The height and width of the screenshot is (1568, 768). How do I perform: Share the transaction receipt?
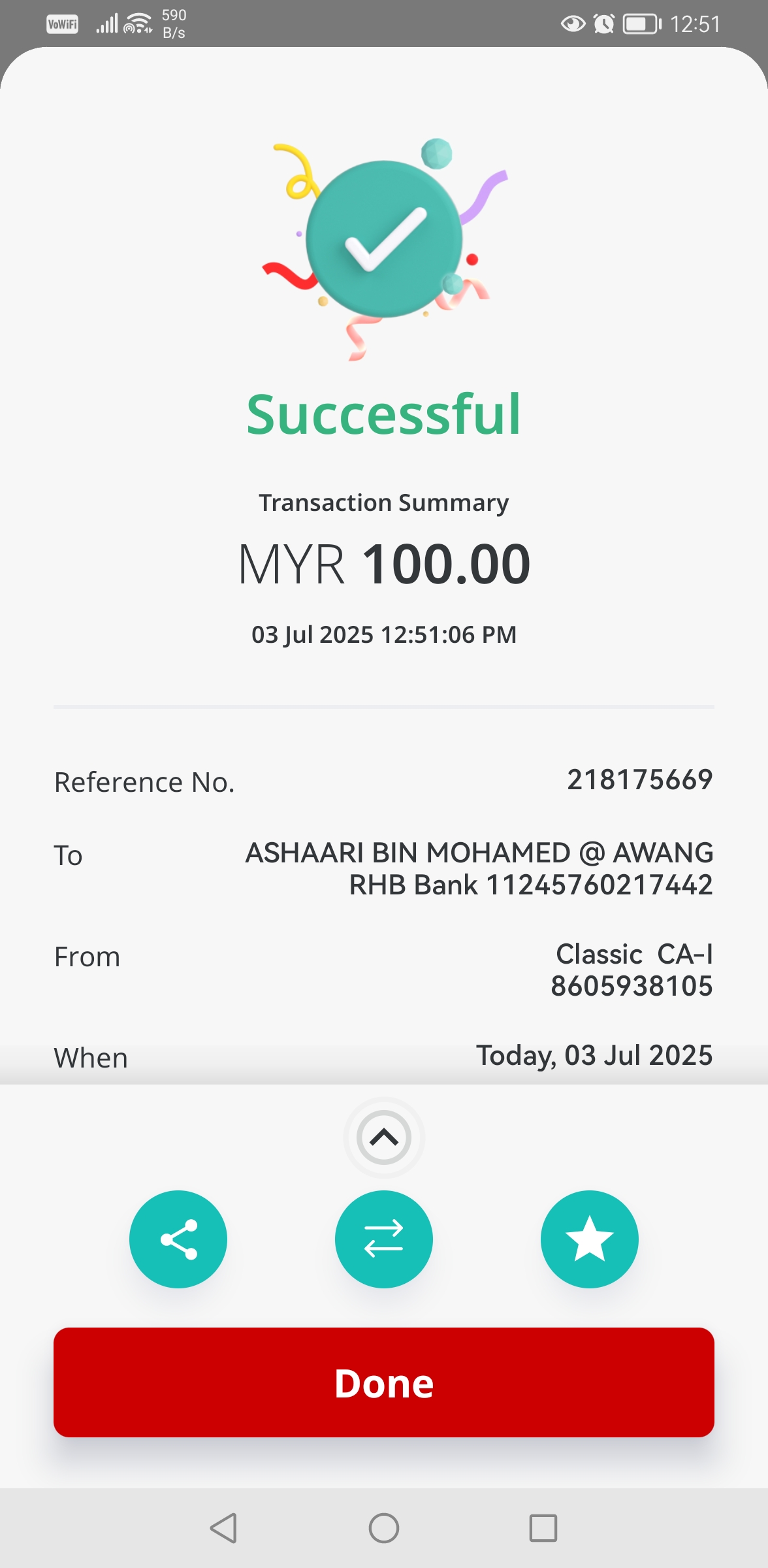178,1239
